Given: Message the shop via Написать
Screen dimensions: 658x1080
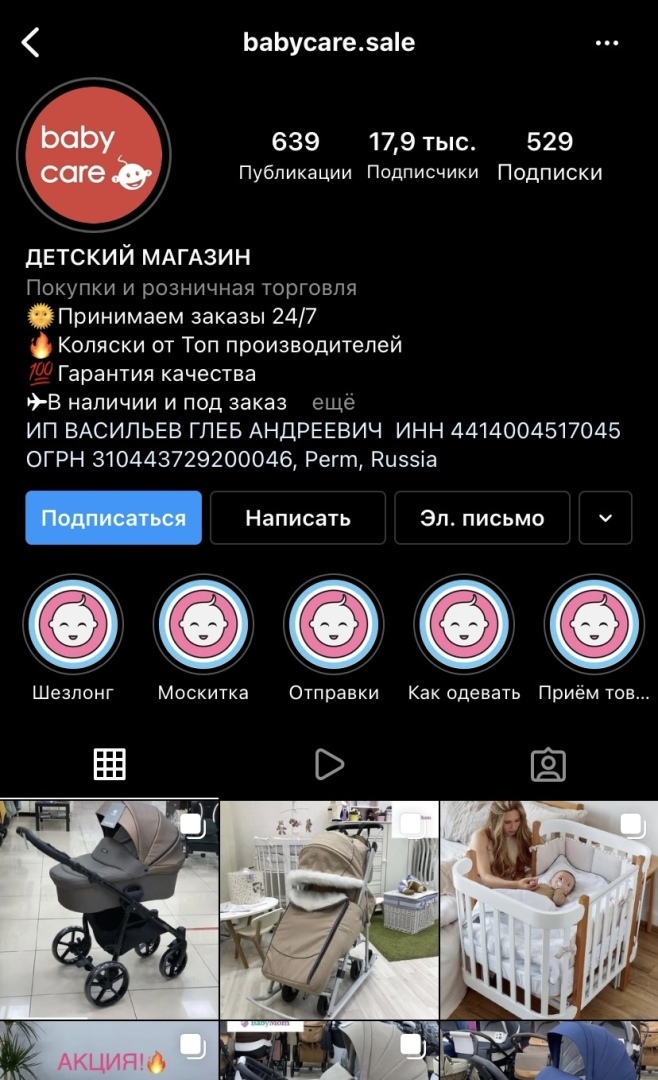Looking at the screenshot, I should point(298,518).
